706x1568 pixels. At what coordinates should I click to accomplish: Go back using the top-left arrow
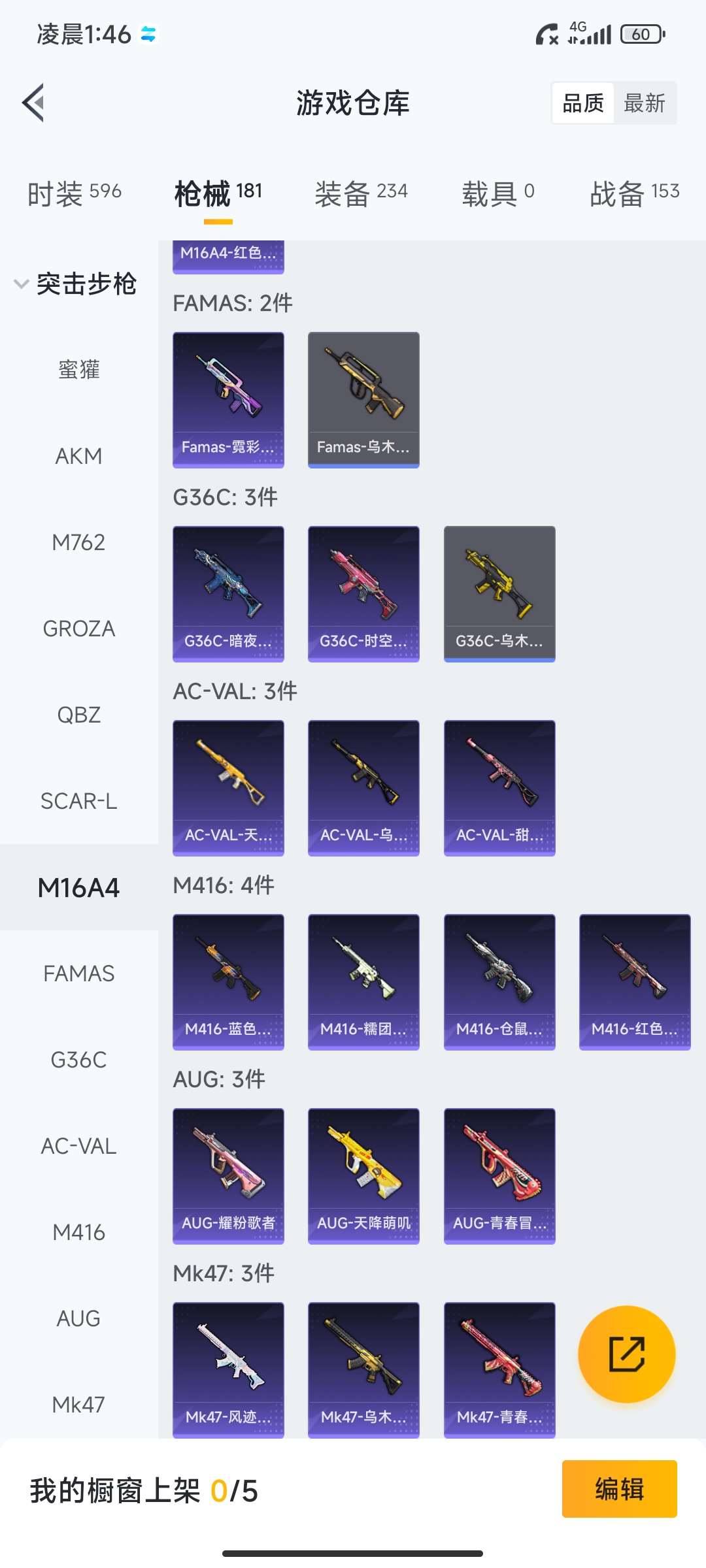coord(34,103)
